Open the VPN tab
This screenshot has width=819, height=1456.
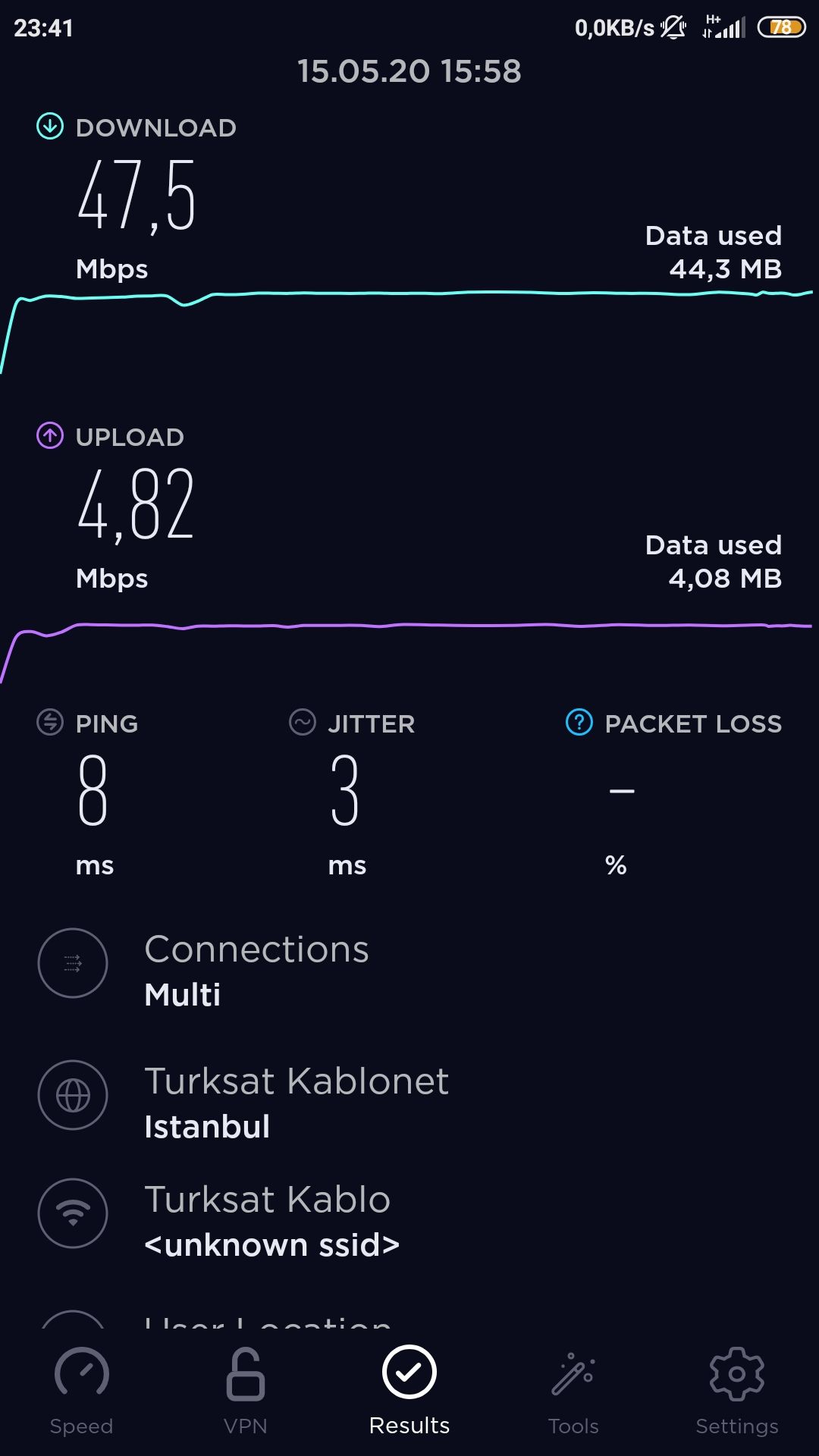246,1389
